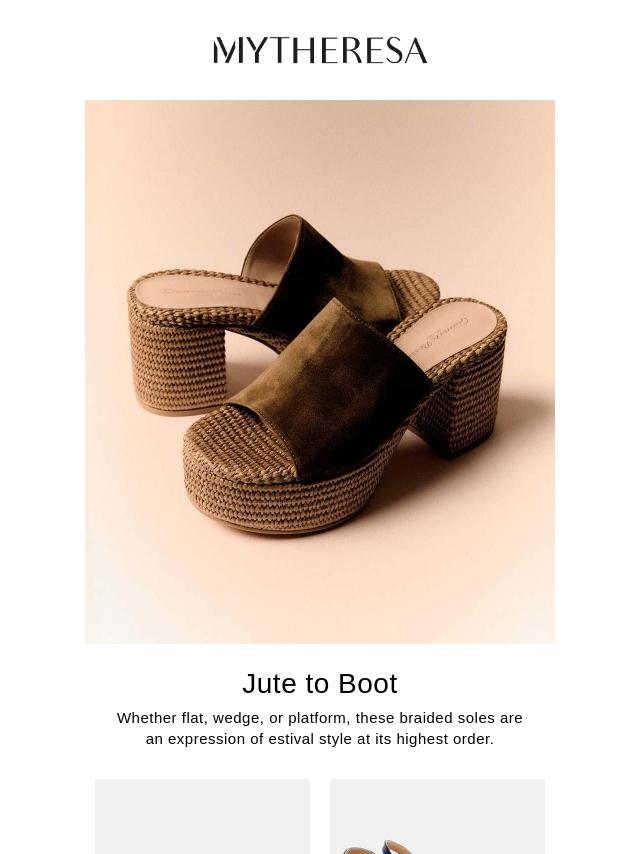Viewport: 640px width, 854px height.
Task: Open the product tile with blue sandal
Action: 437,816
